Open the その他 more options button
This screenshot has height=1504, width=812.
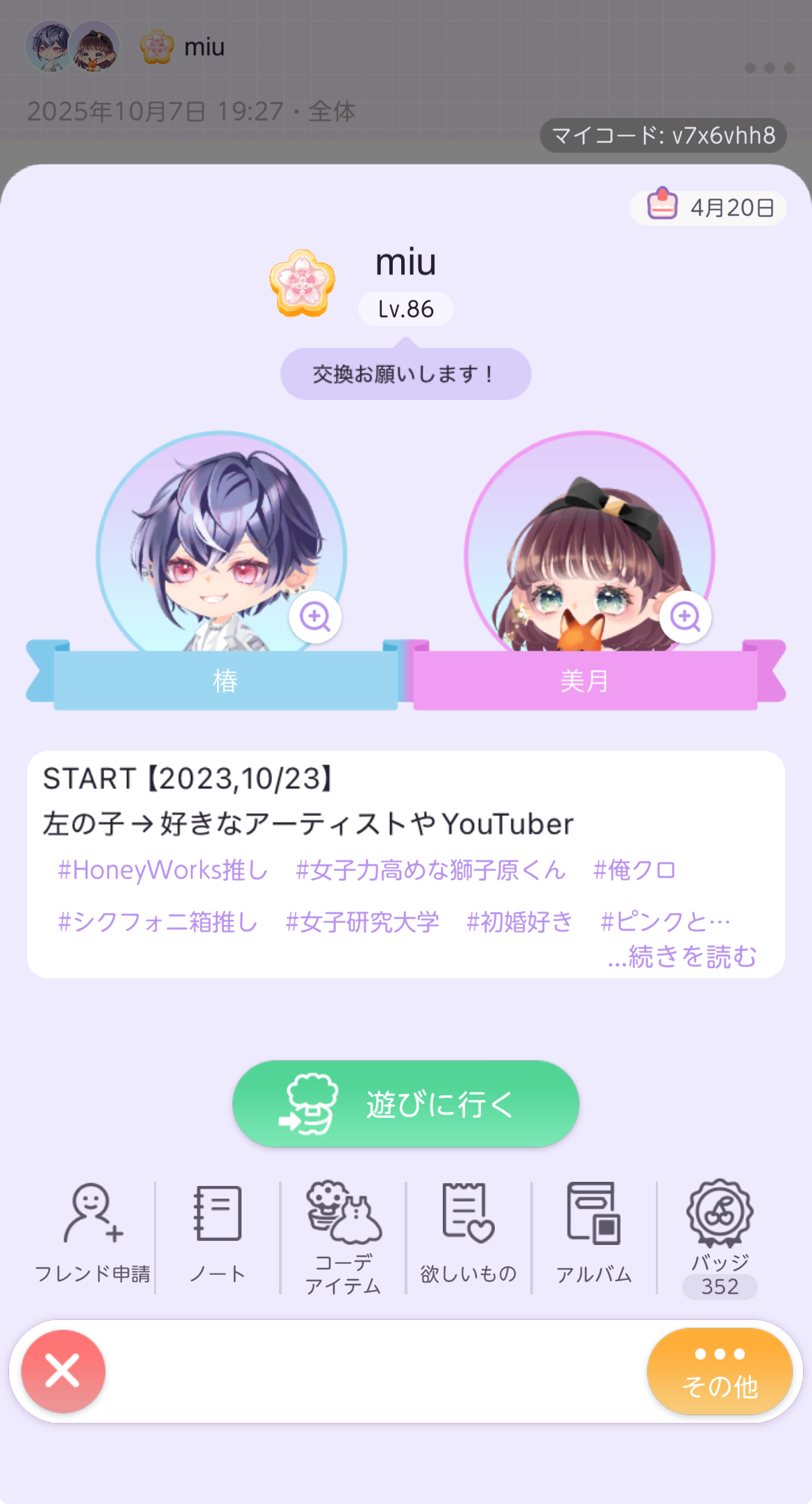(719, 1371)
